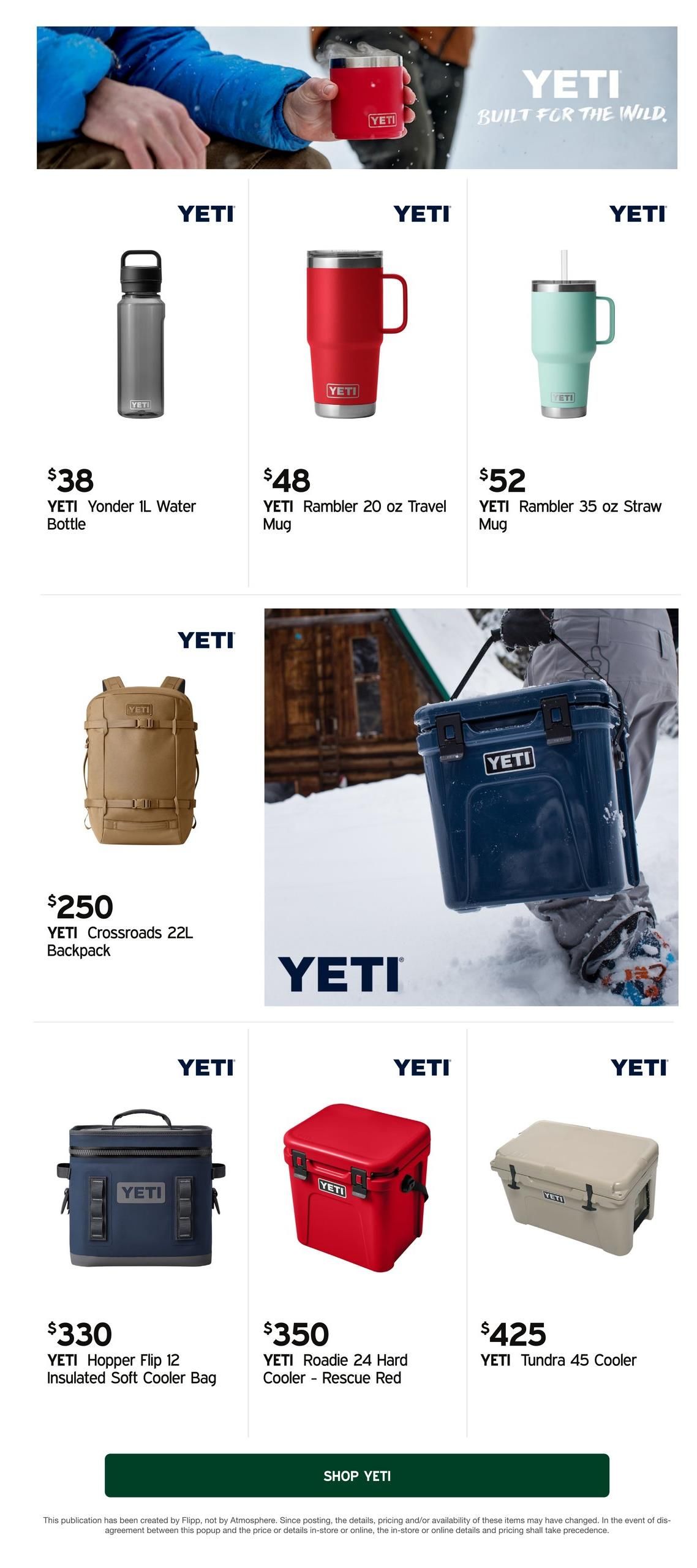Tap the SHOP YETI button
Image resolution: width=697 pixels, height=1568 pixels.
click(x=356, y=1476)
